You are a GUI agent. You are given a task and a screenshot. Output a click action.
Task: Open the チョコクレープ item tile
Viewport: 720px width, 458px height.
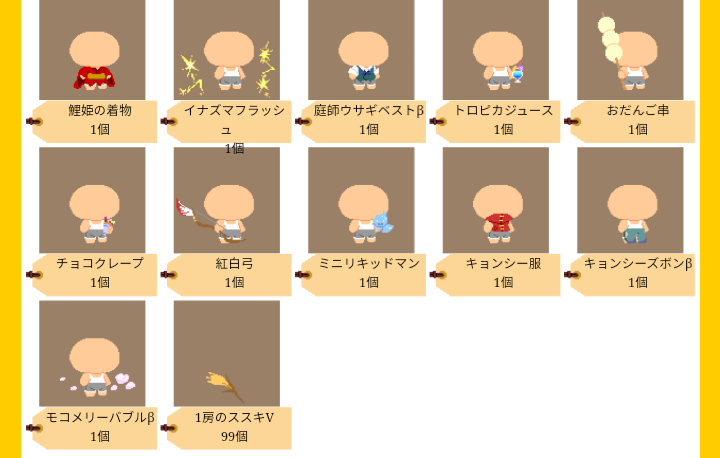(92, 200)
